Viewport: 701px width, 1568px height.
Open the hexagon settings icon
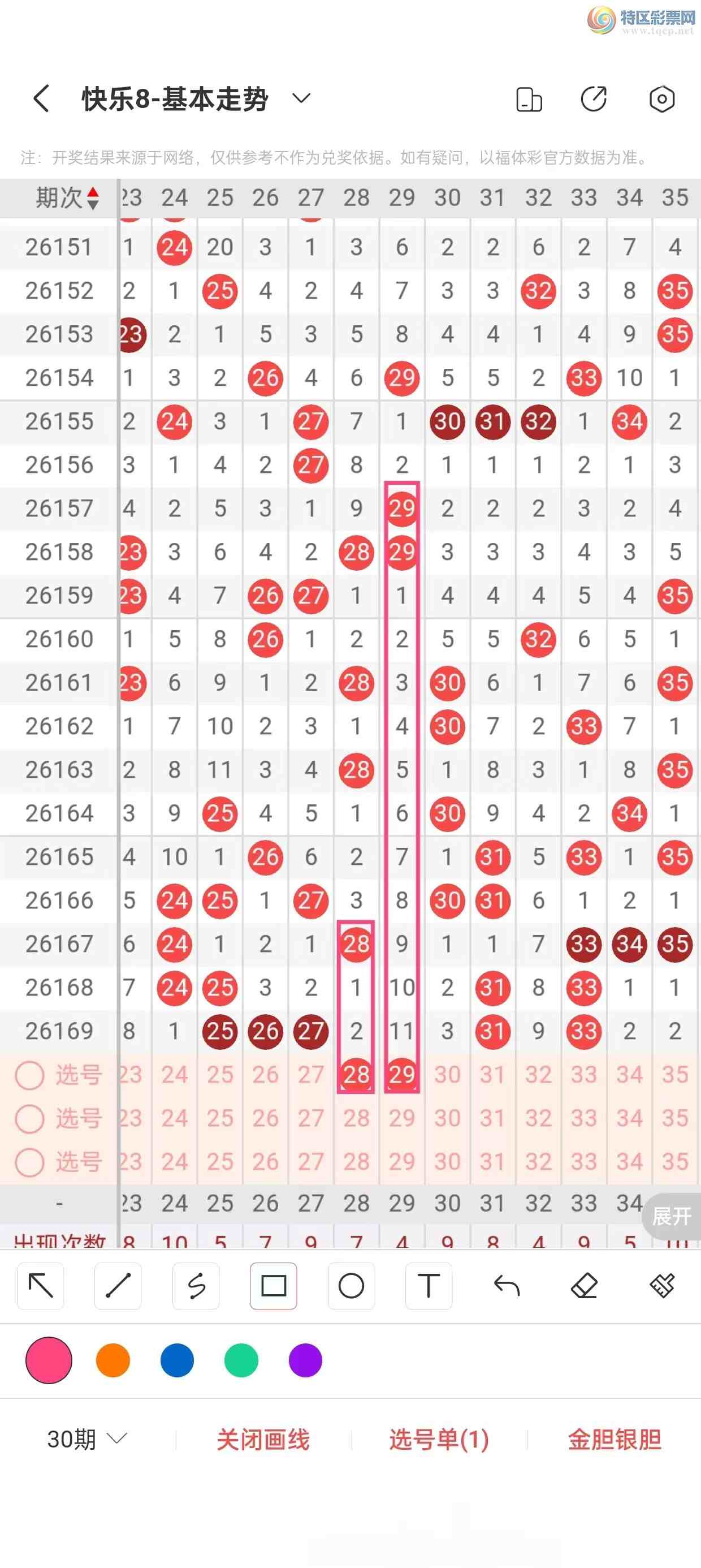pyautogui.click(x=661, y=98)
